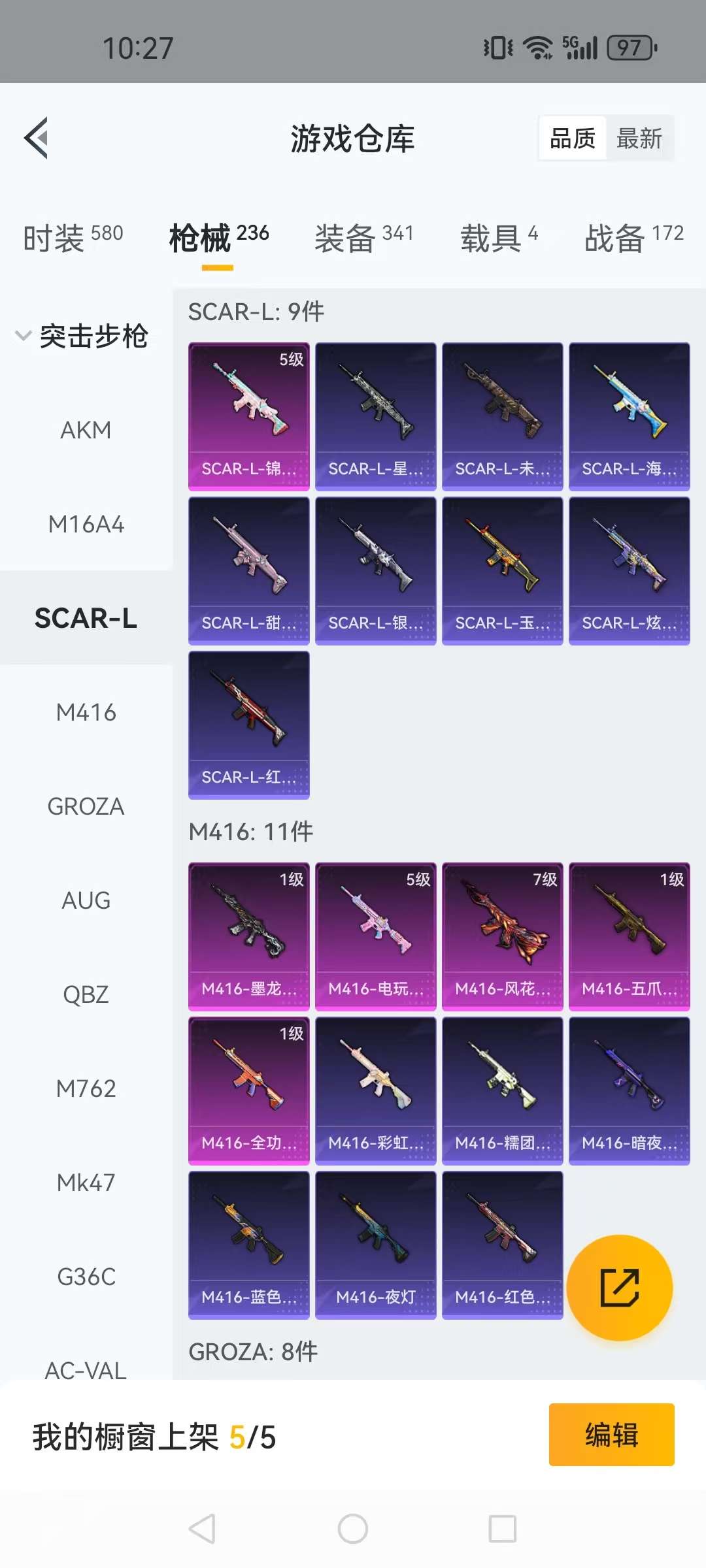Switch to the 时装 tab
The height and width of the screenshot is (1568, 706).
[x=73, y=237]
